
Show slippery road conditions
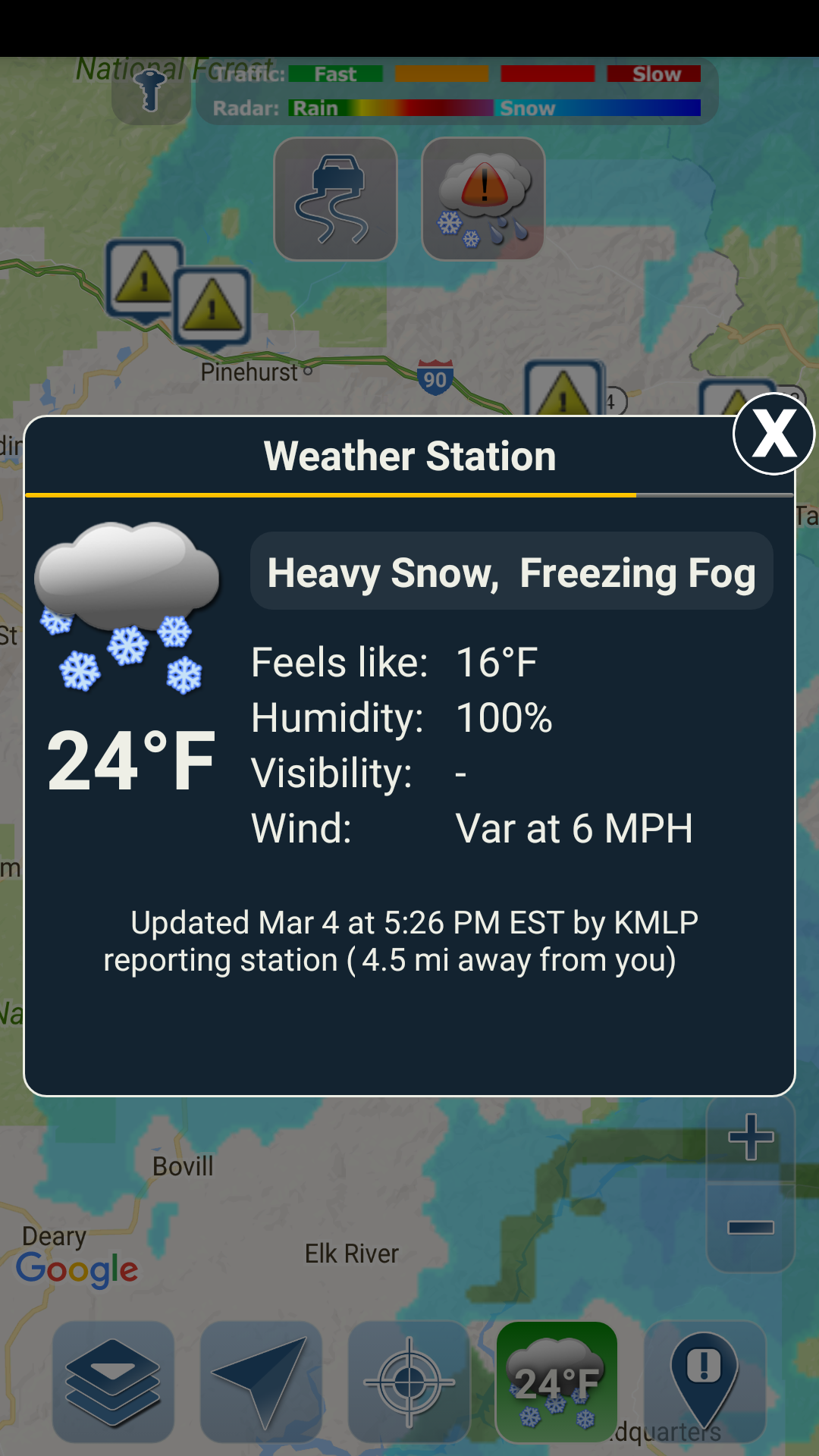(x=335, y=199)
